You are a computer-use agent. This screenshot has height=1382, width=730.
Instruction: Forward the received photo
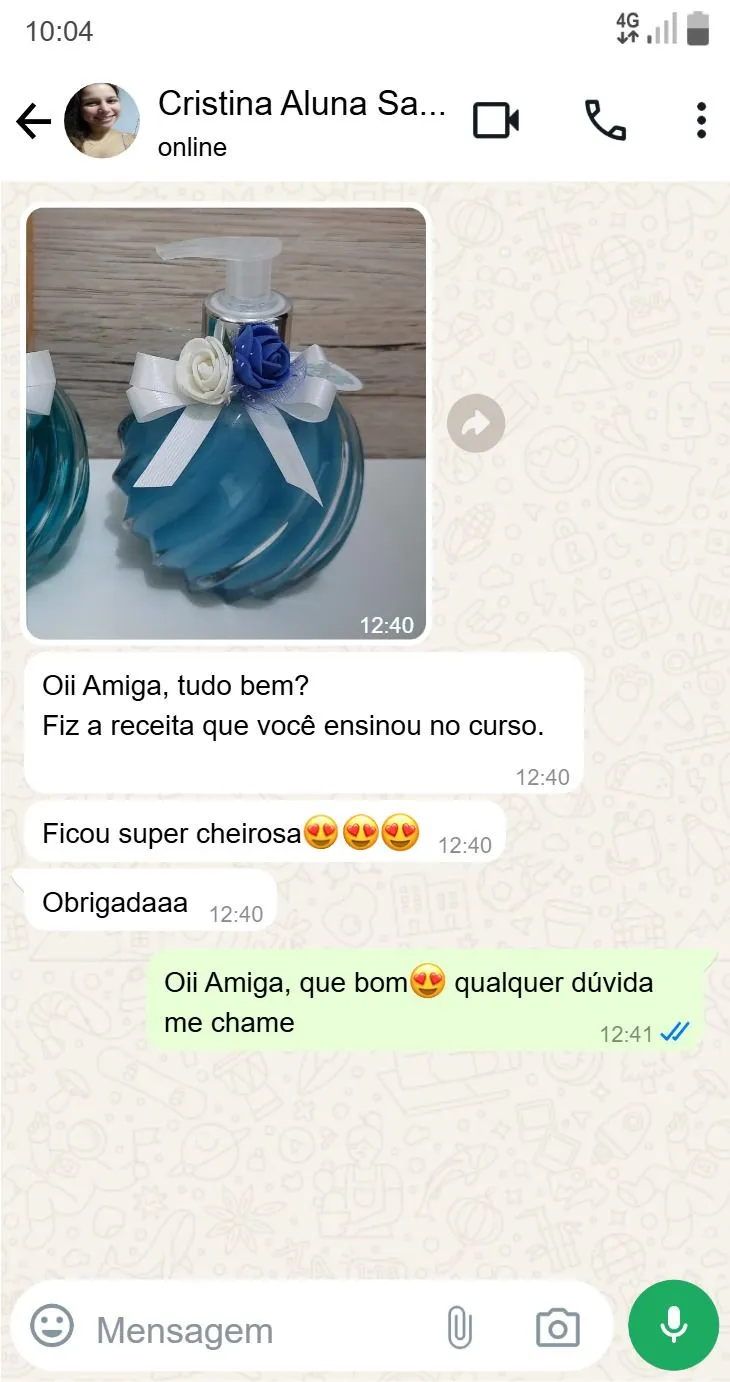click(476, 423)
